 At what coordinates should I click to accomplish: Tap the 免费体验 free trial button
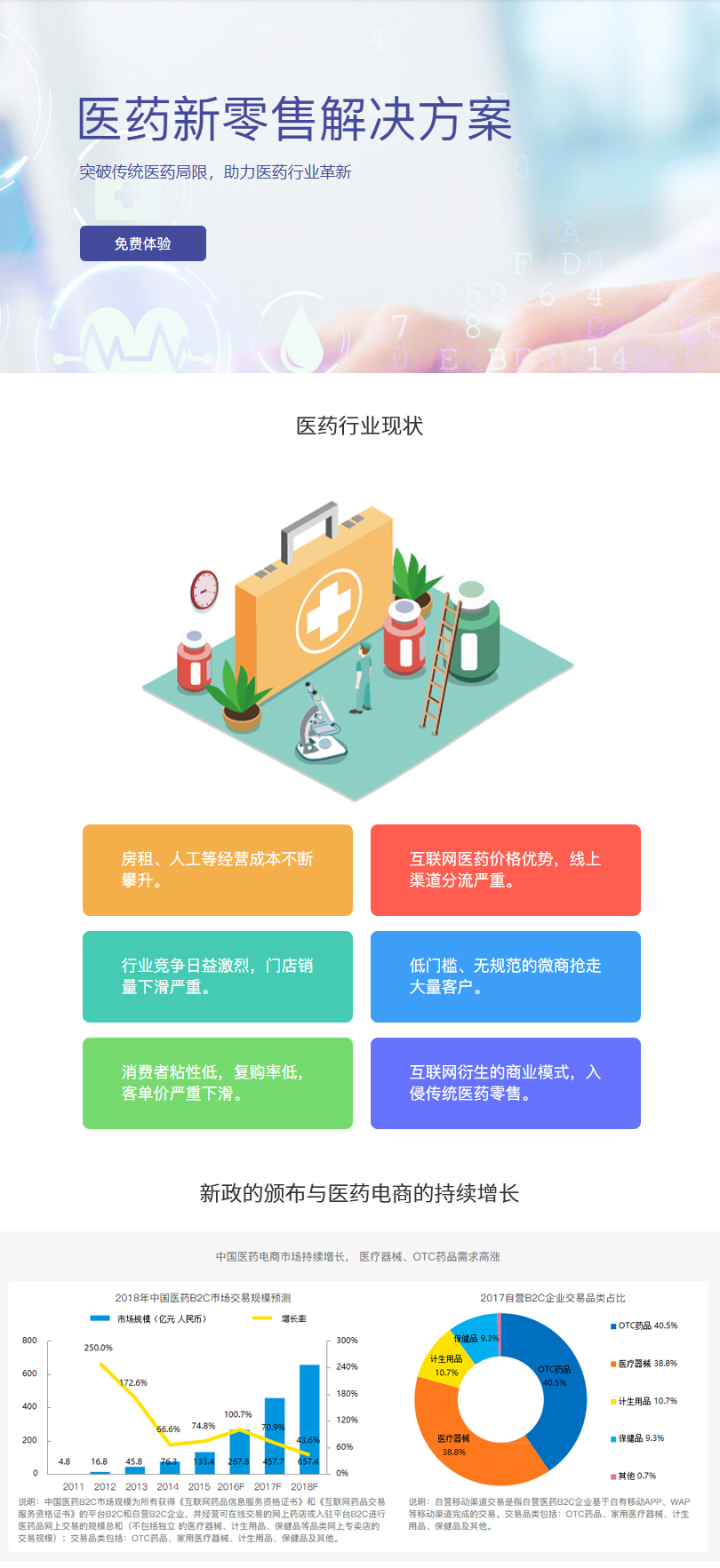click(143, 243)
